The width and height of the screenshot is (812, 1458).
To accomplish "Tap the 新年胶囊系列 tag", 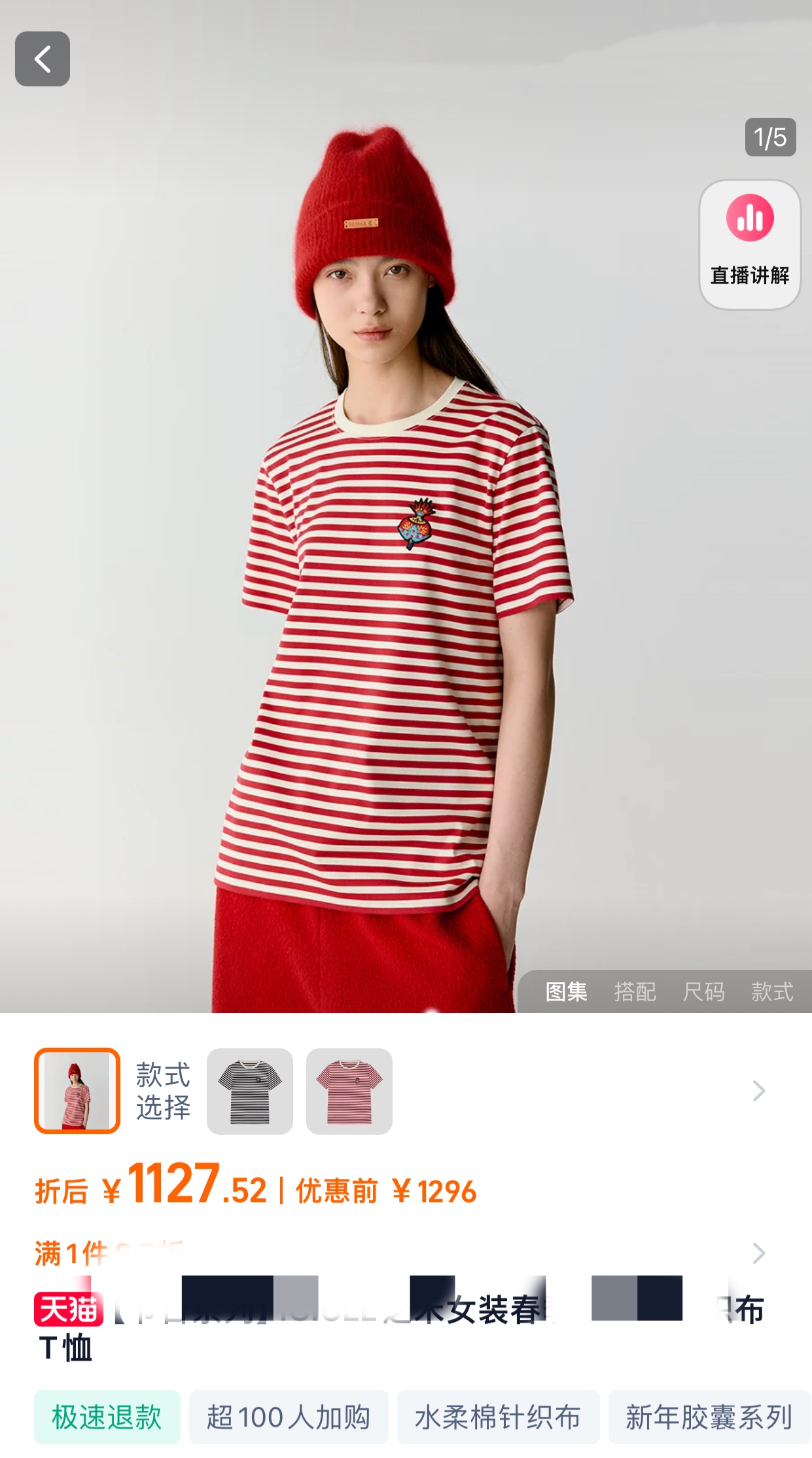I will coord(709,1417).
